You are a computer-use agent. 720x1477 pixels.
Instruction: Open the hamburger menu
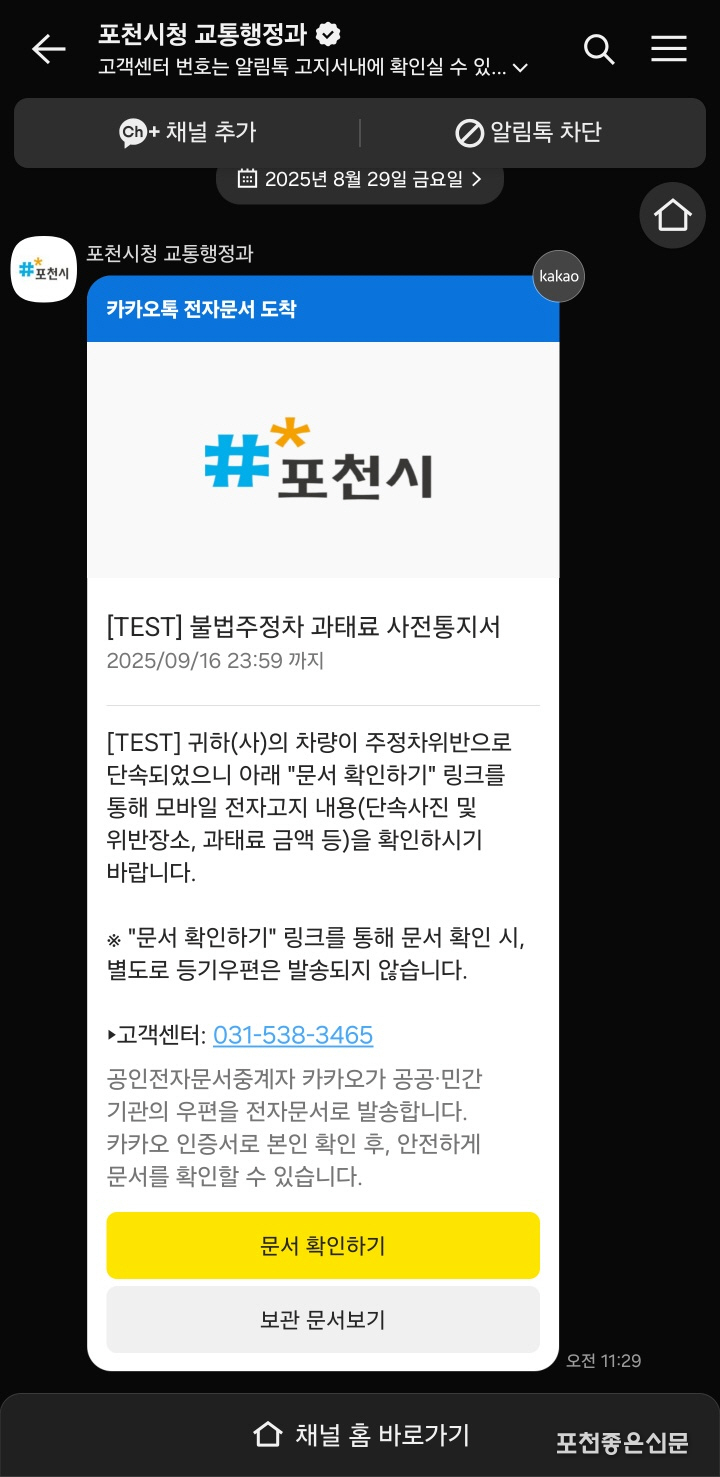[x=669, y=49]
